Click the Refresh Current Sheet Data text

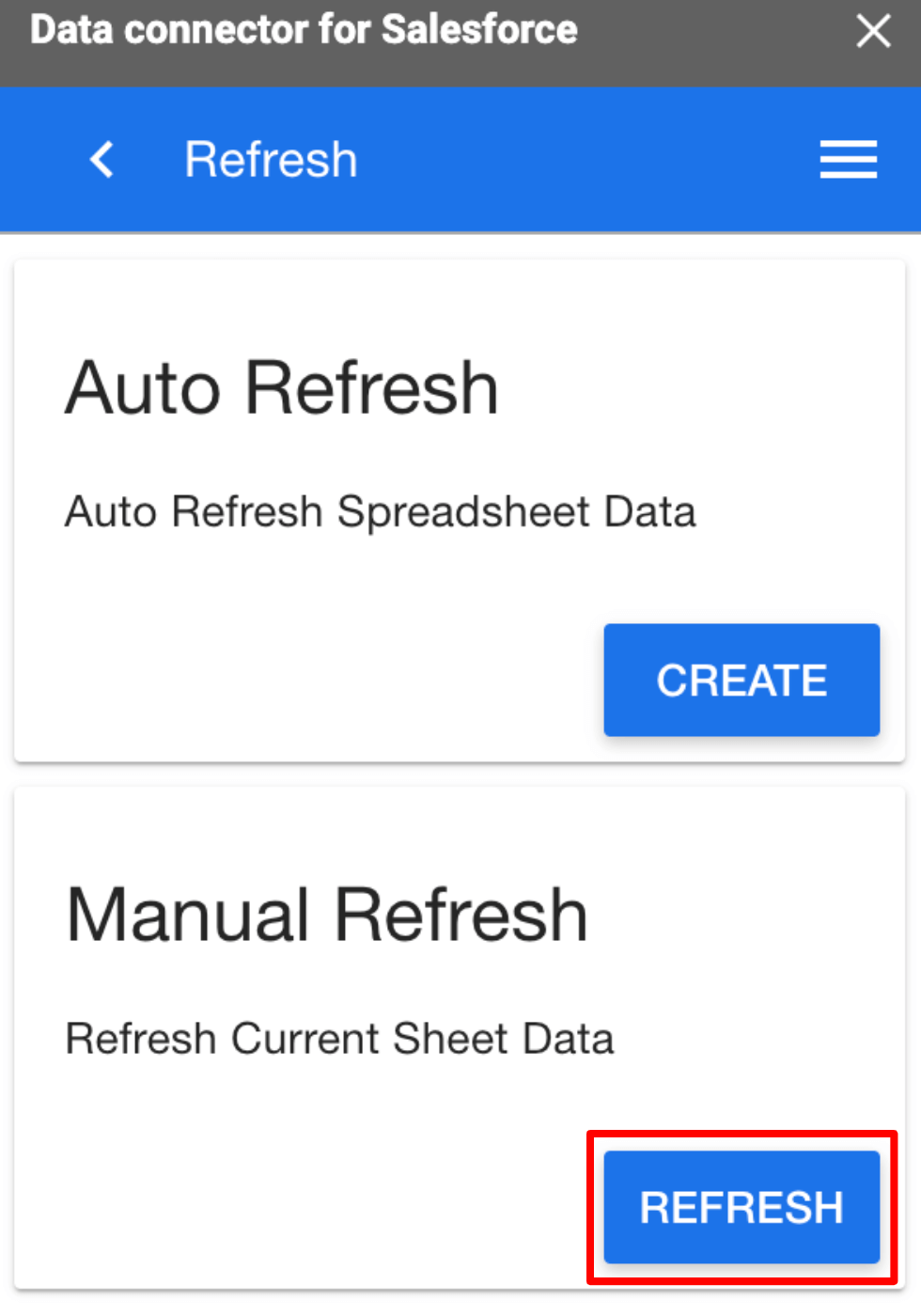[x=338, y=1038]
